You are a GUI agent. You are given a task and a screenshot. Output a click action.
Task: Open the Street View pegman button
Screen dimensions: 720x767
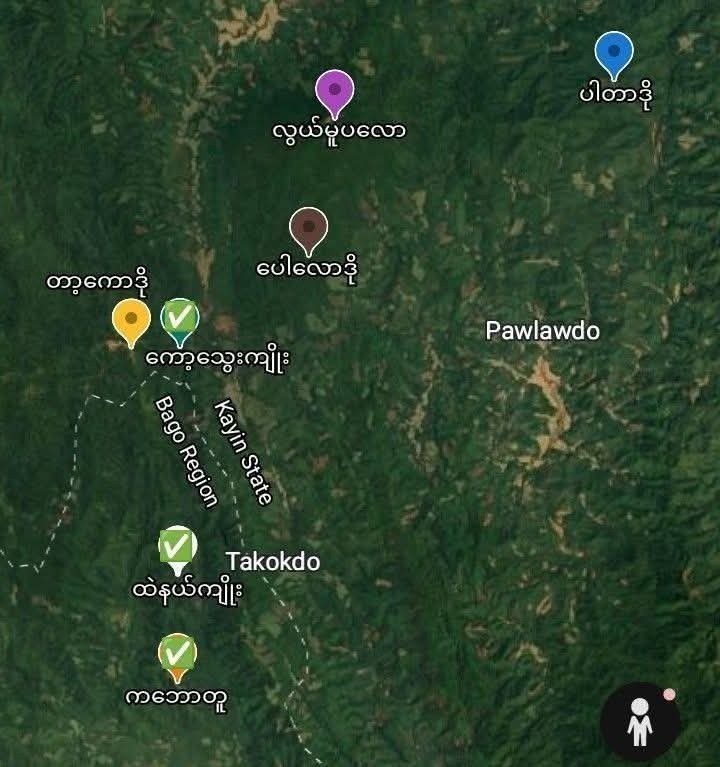639,722
